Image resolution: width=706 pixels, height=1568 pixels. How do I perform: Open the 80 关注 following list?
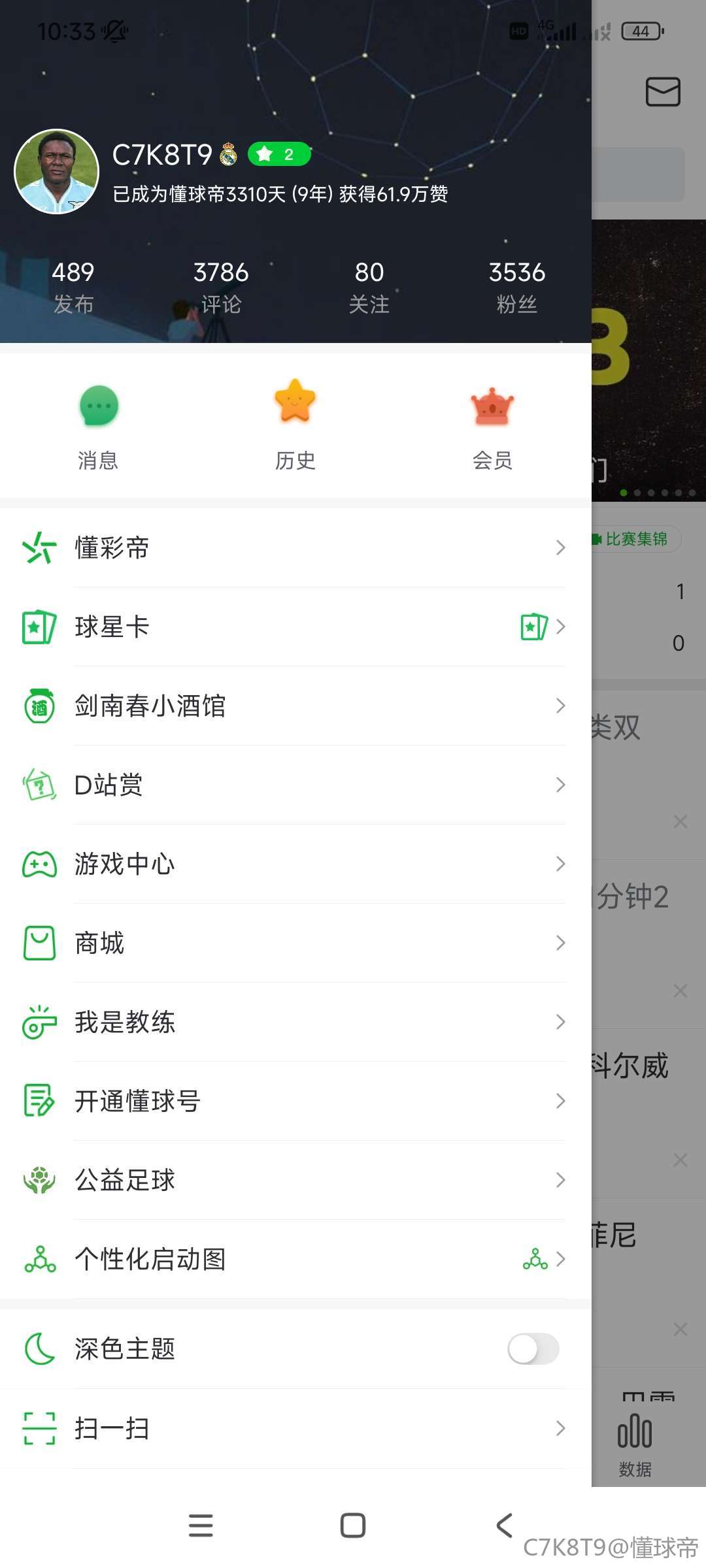pyautogui.click(x=369, y=287)
